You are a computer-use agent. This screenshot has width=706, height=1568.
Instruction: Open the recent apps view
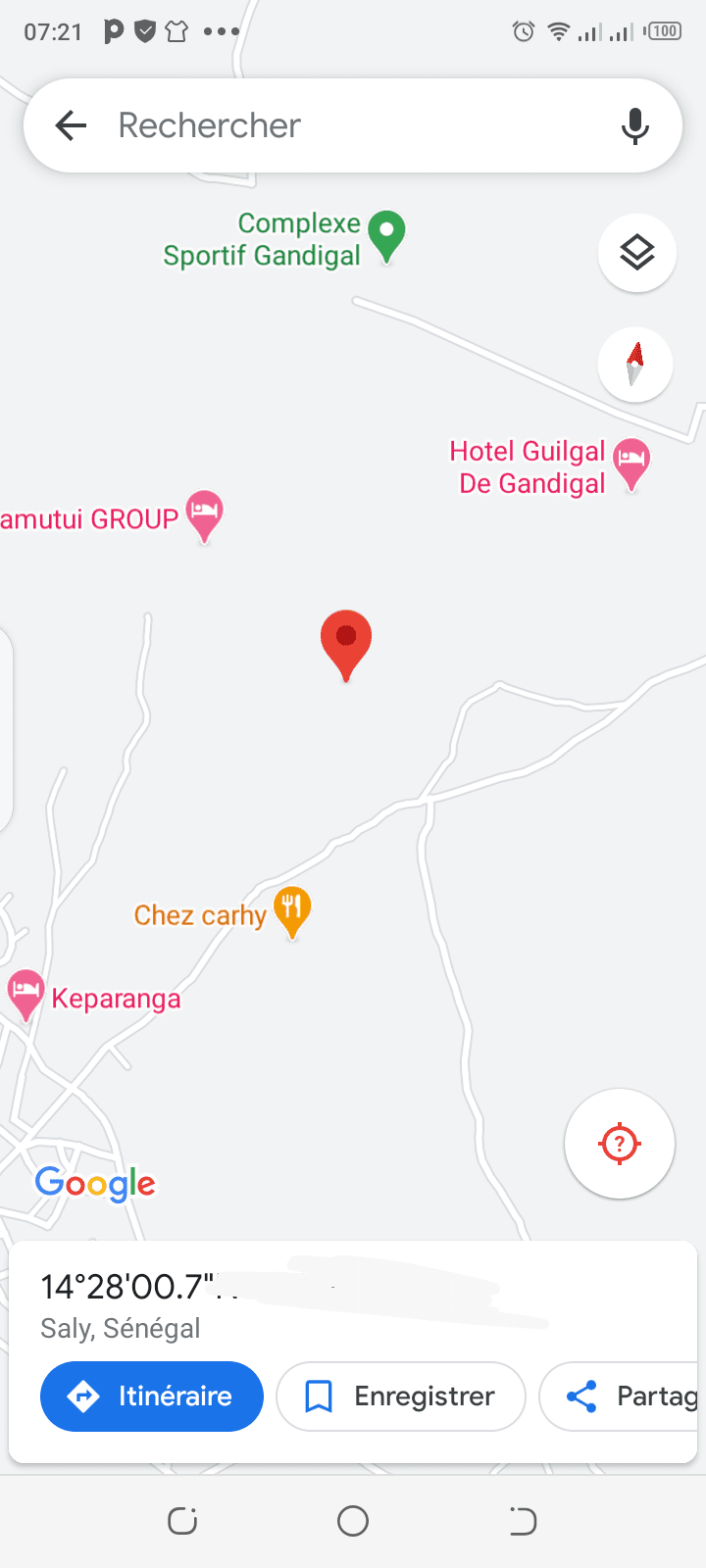[182, 1521]
